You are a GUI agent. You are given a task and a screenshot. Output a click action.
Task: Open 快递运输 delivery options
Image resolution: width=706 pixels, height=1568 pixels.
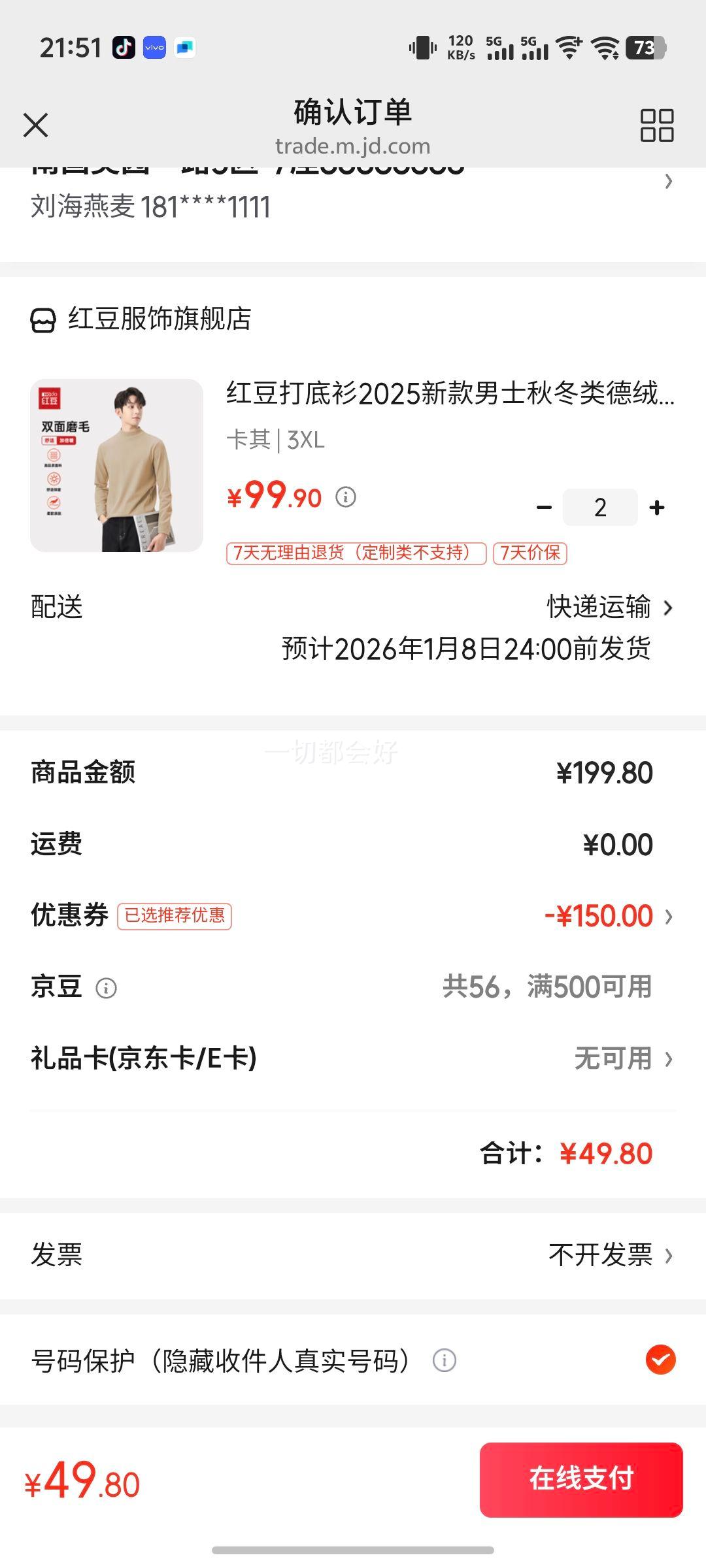pyautogui.click(x=609, y=608)
